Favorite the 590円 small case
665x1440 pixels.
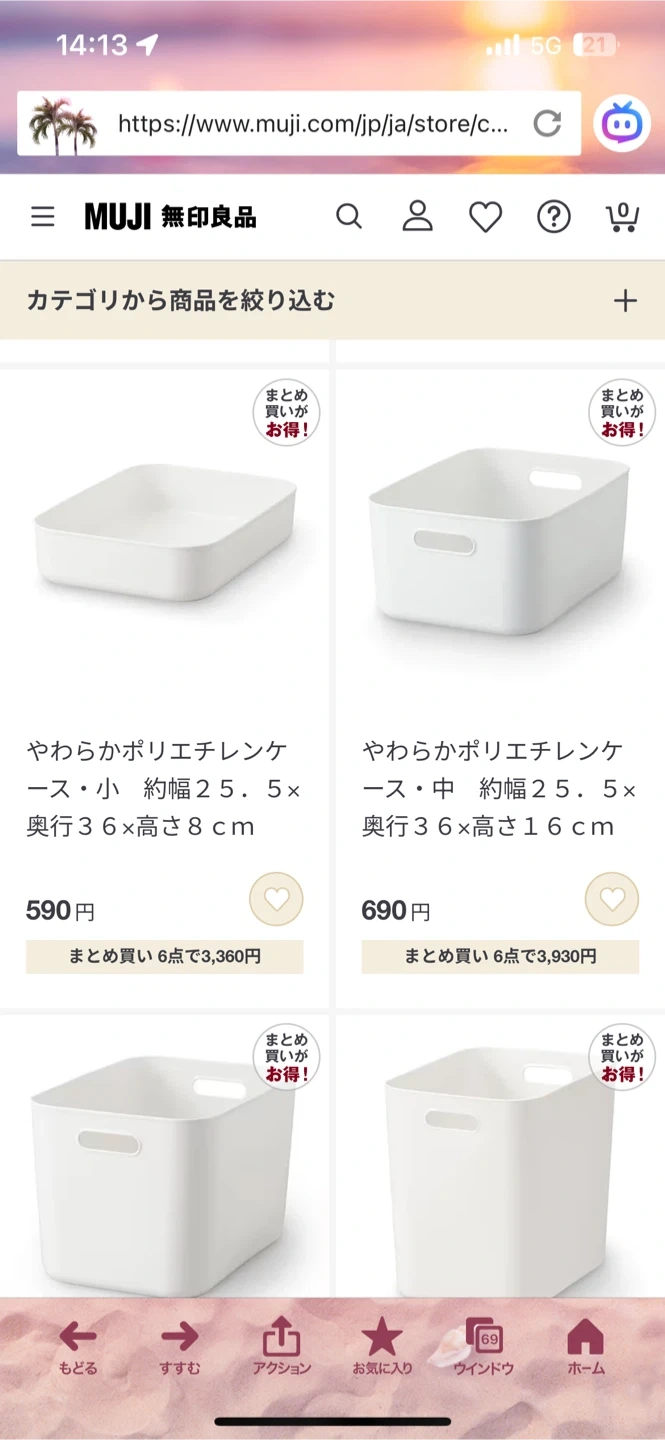(x=276, y=900)
